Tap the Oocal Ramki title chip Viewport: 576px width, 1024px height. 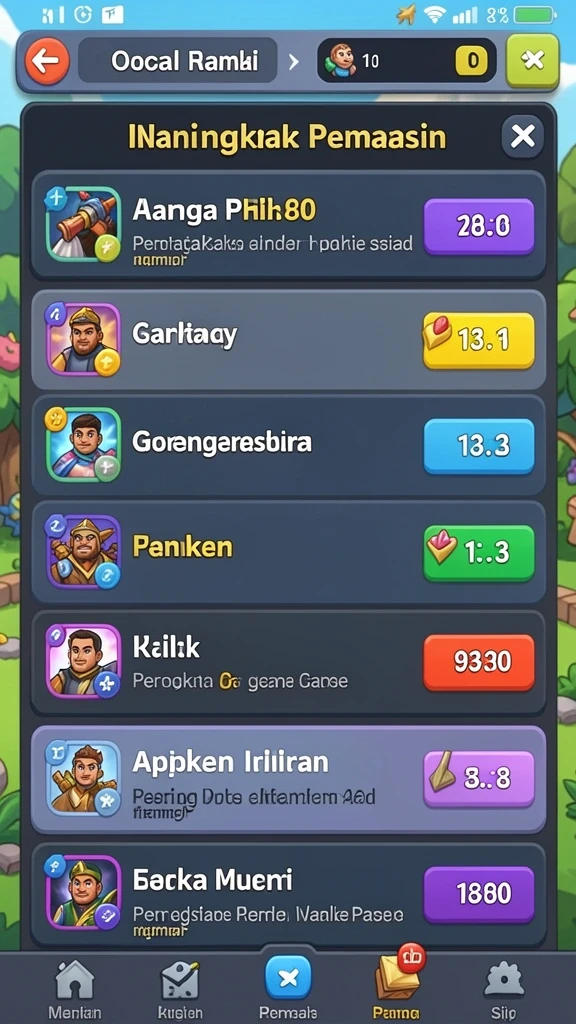click(x=178, y=61)
